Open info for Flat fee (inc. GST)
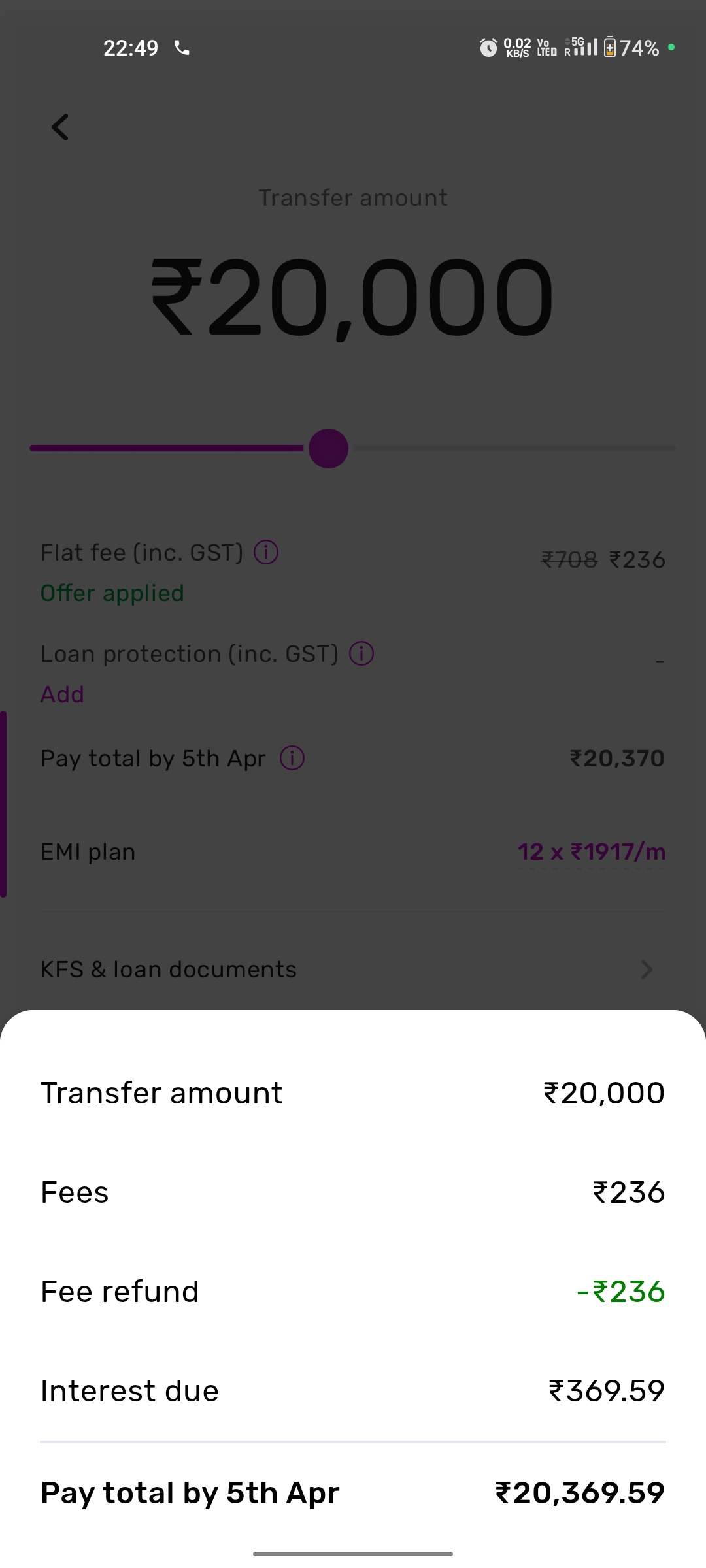Image resolution: width=706 pixels, height=1568 pixels. (x=266, y=553)
